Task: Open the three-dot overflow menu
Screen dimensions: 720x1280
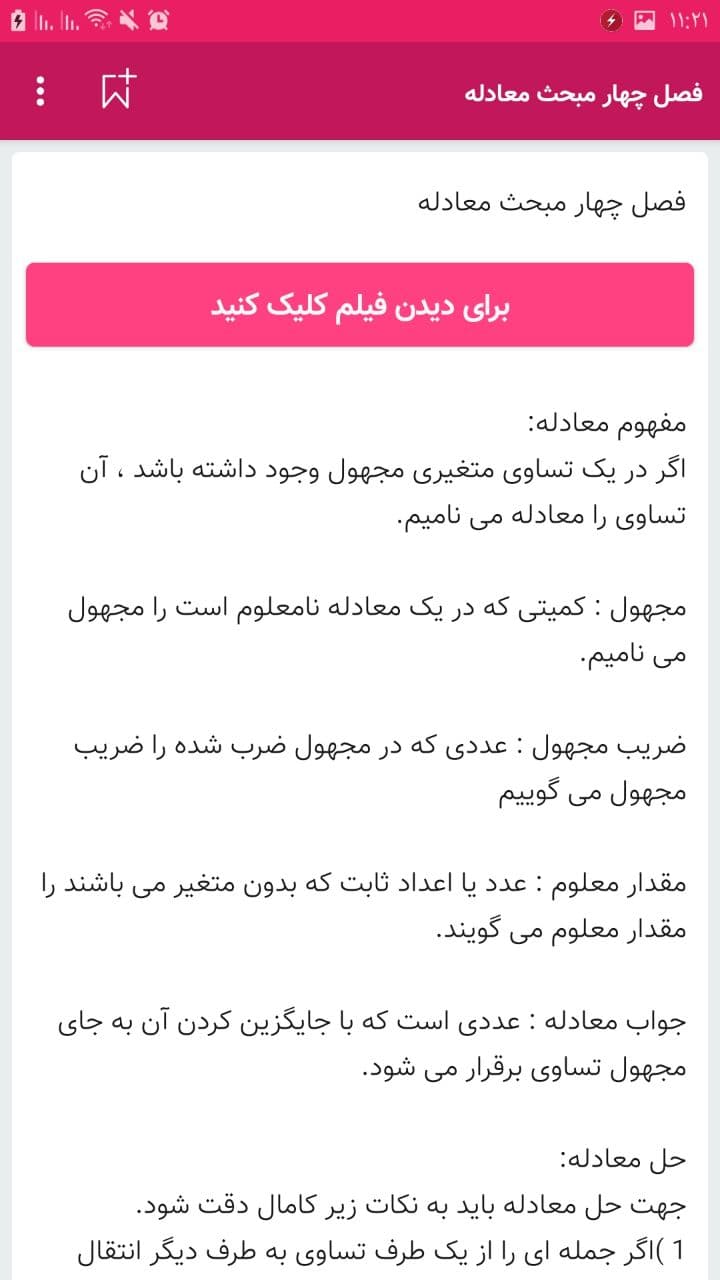Action: click(x=39, y=92)
